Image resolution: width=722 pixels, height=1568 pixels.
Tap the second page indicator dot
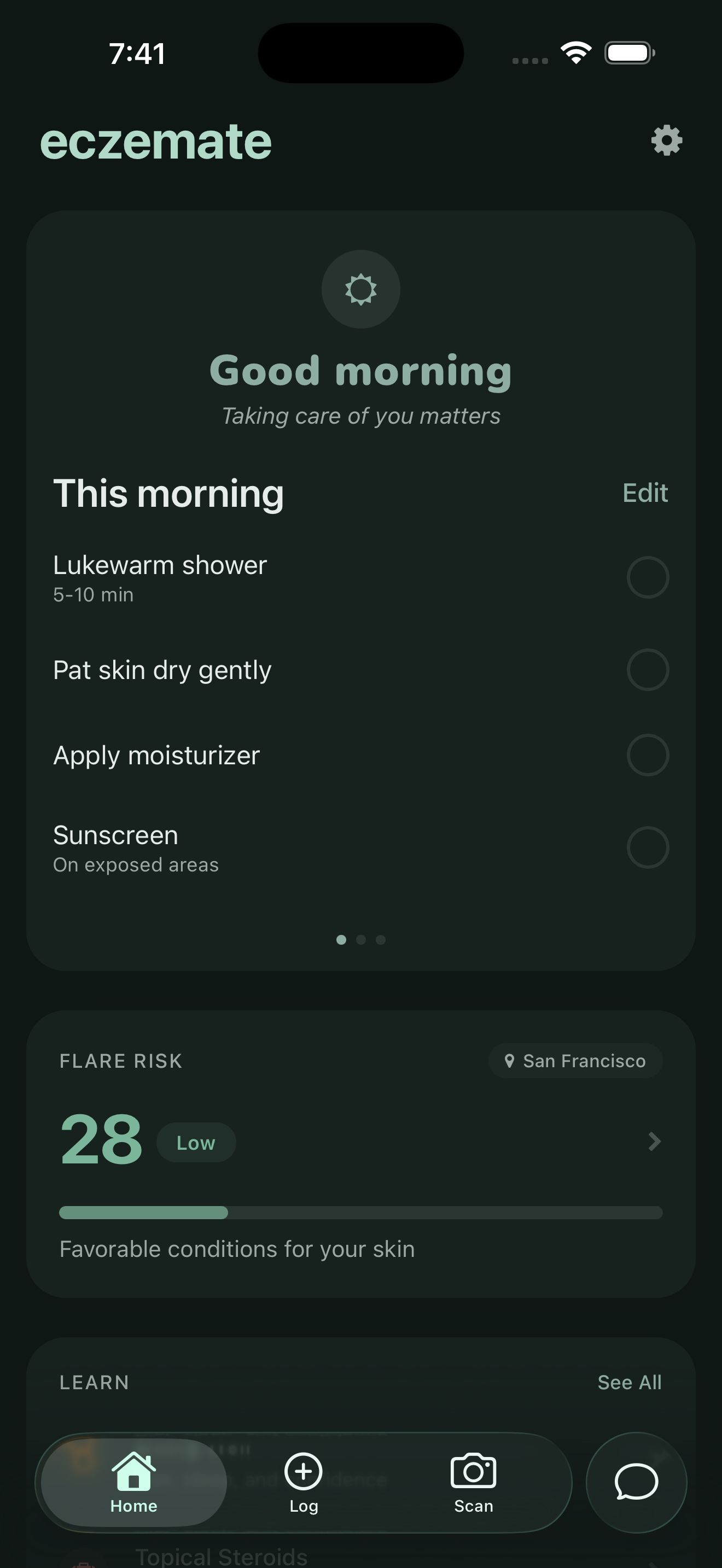coord(360,939)
